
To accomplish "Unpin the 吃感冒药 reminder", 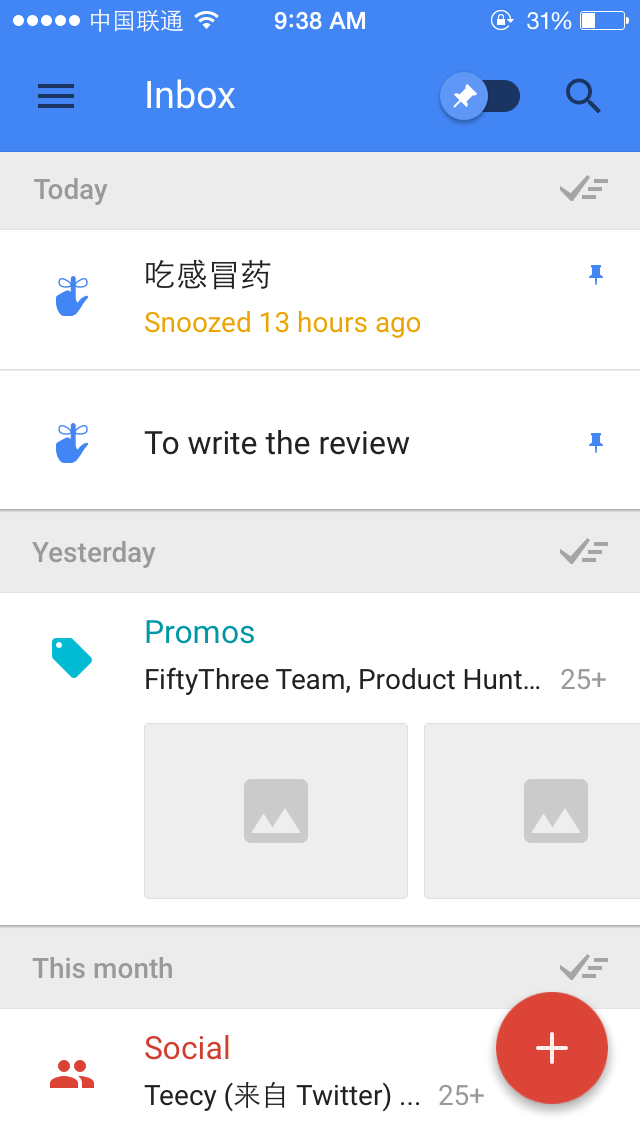I will (596, 275).
